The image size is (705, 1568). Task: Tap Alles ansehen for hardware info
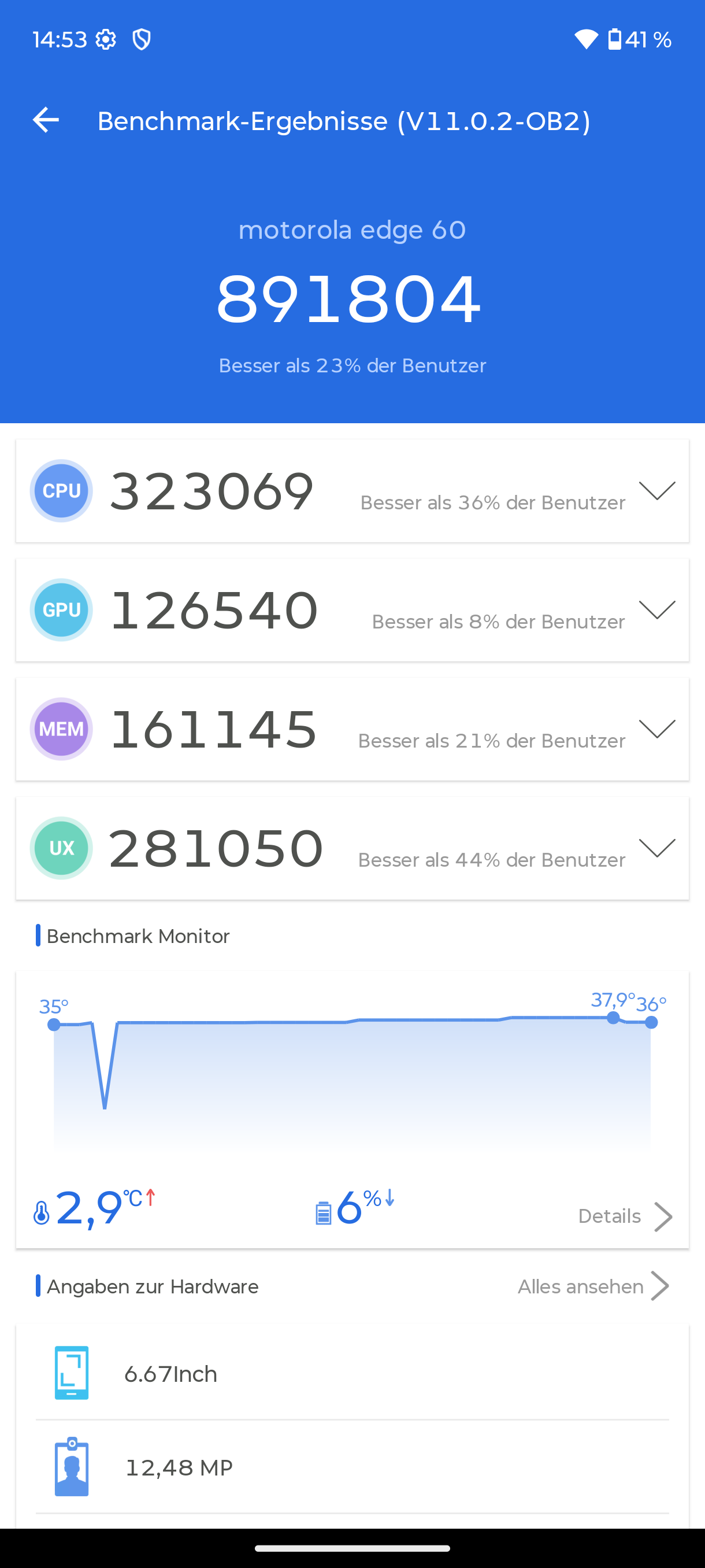pos(592,1286)
